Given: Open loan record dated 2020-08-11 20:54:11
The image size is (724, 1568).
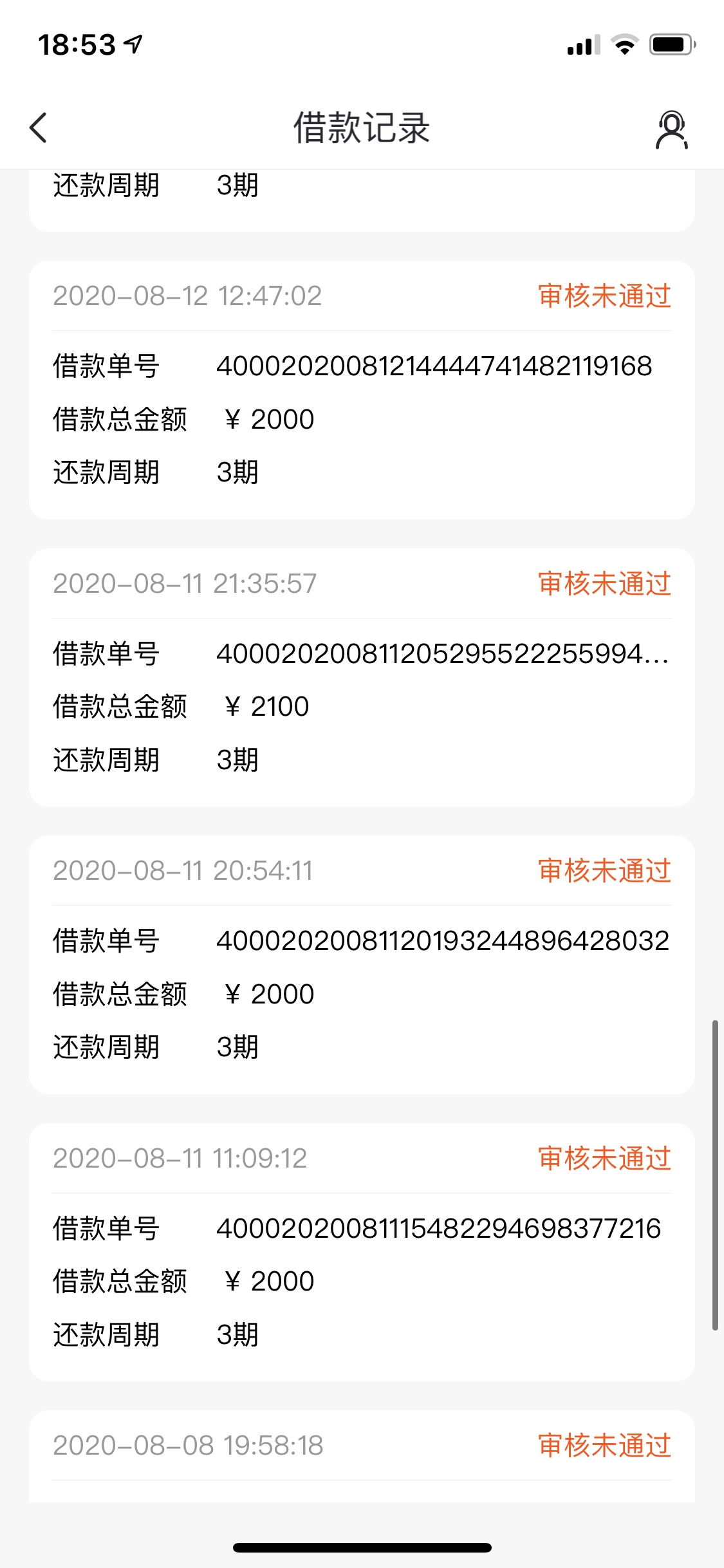Looking at the screenshot, I should (x=362, y=965).
